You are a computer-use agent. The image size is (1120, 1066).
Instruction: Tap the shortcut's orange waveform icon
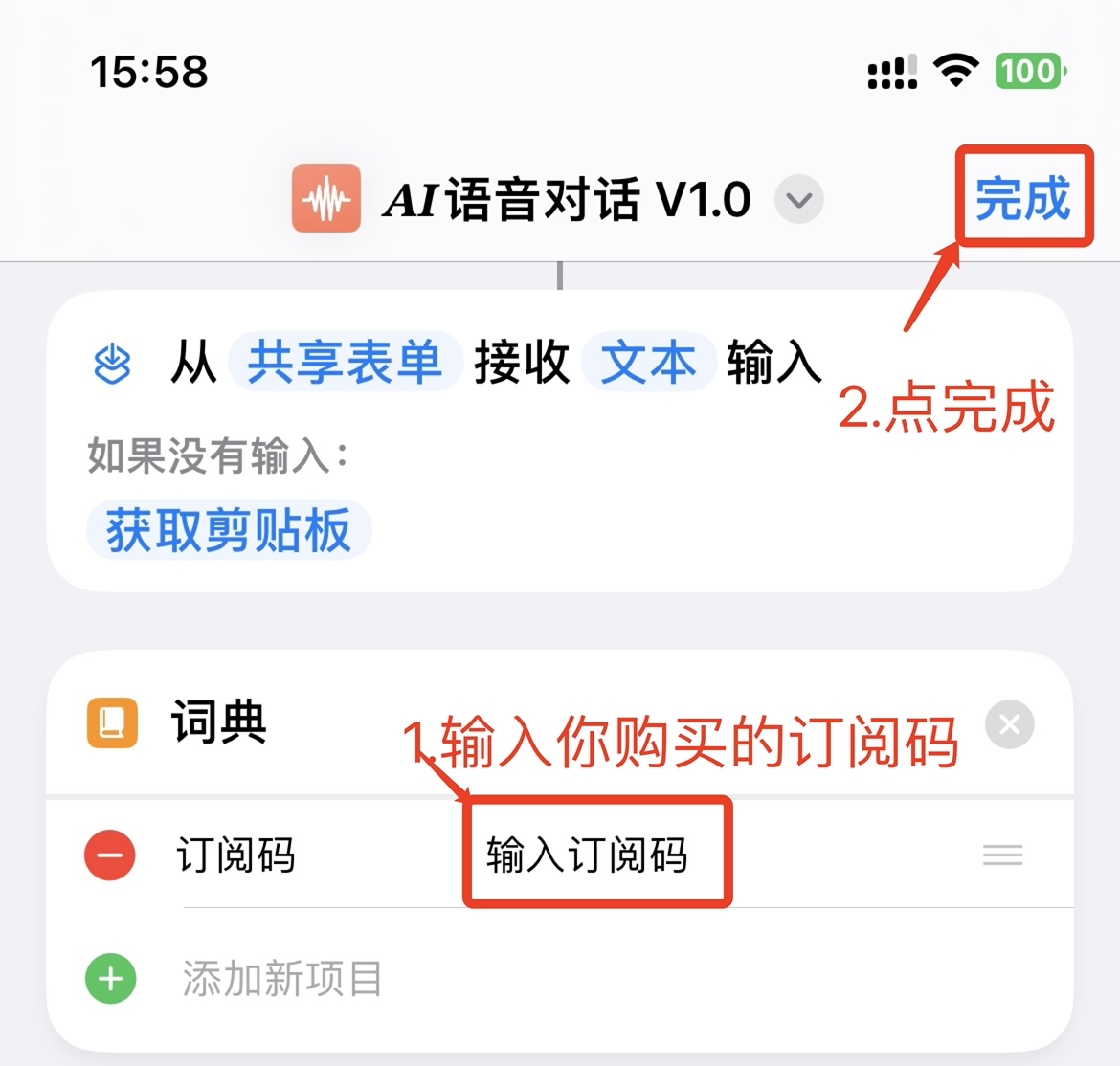[x=326, y=199]
